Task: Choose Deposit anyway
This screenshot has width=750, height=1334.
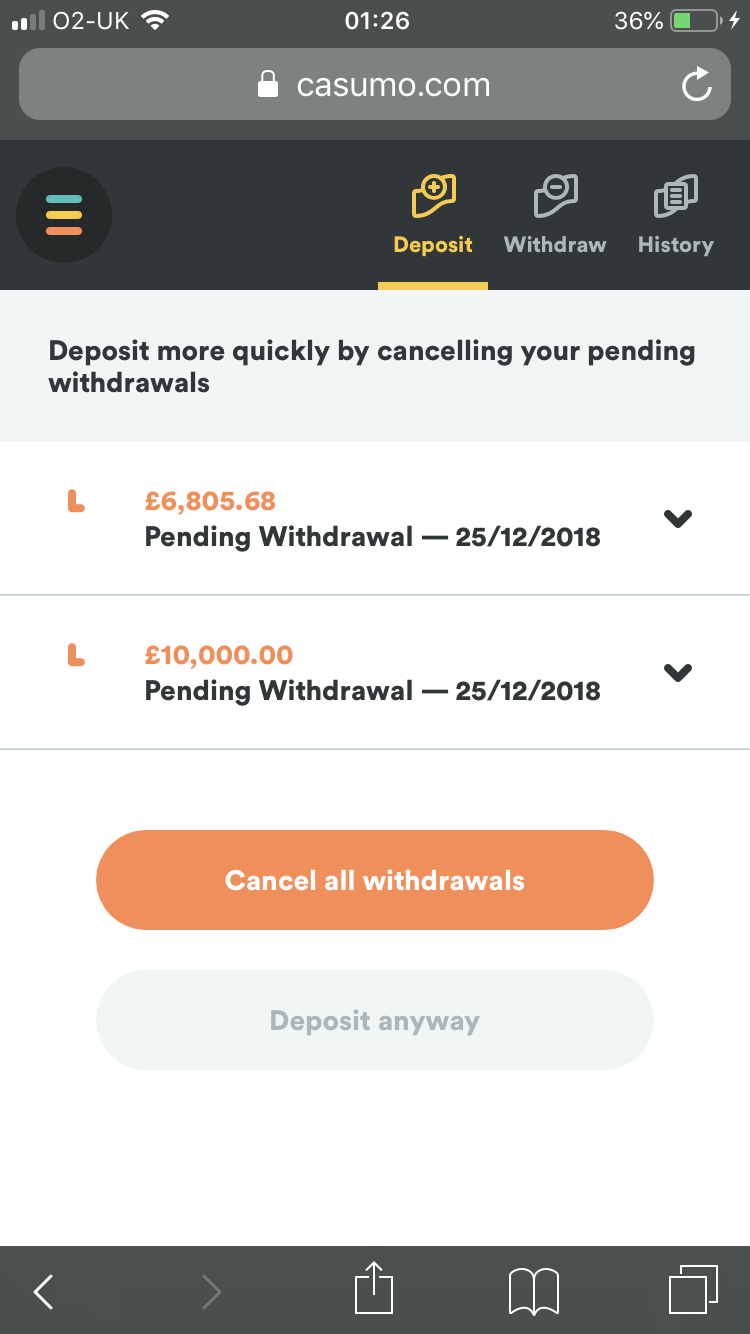Action: [x=375, y=1020]
